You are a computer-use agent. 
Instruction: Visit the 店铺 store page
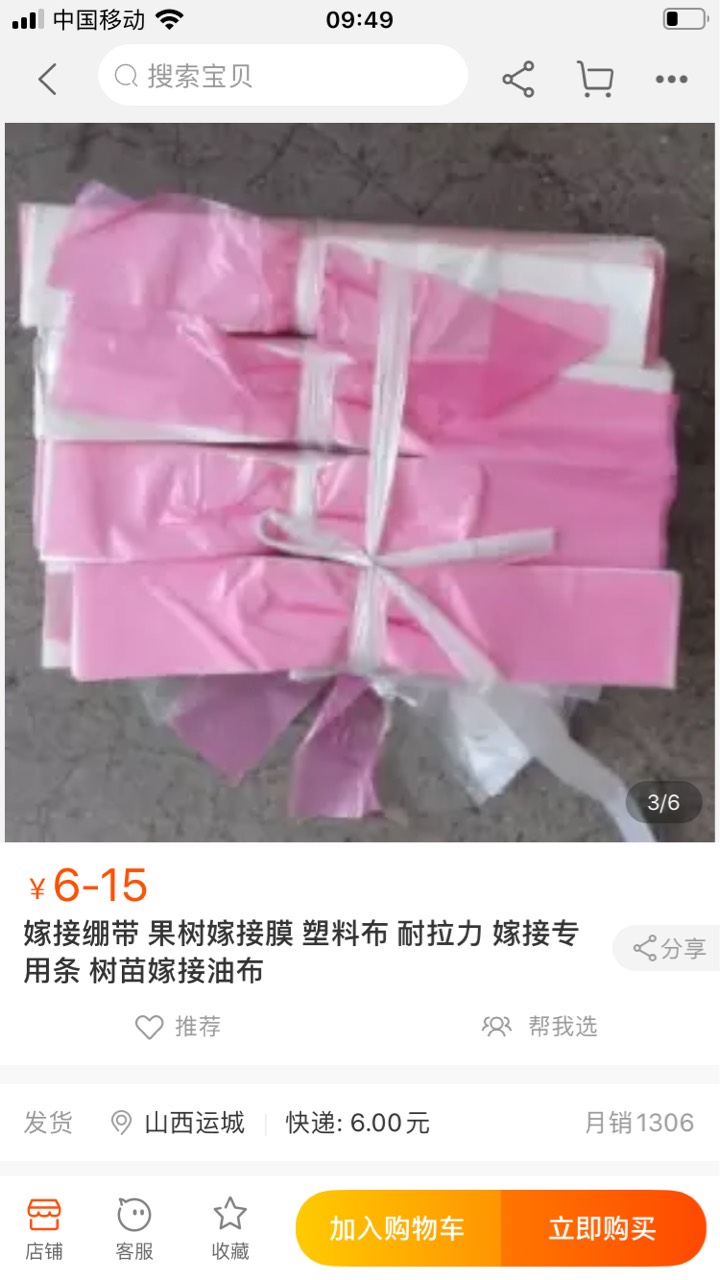coord(44,1229)
